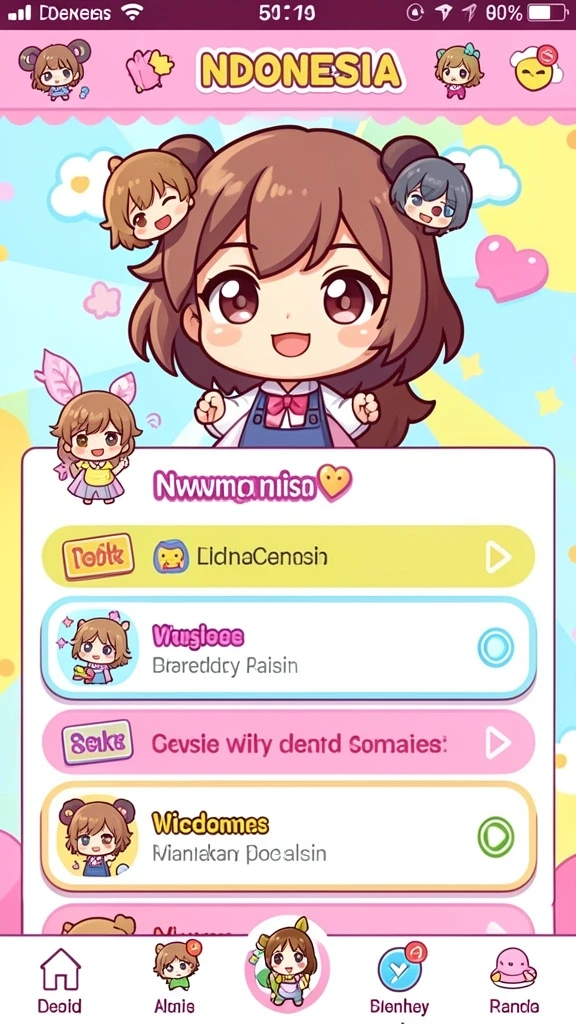Open the profile avatar in top-left header

pyautogui.click(x=54, y=69)
